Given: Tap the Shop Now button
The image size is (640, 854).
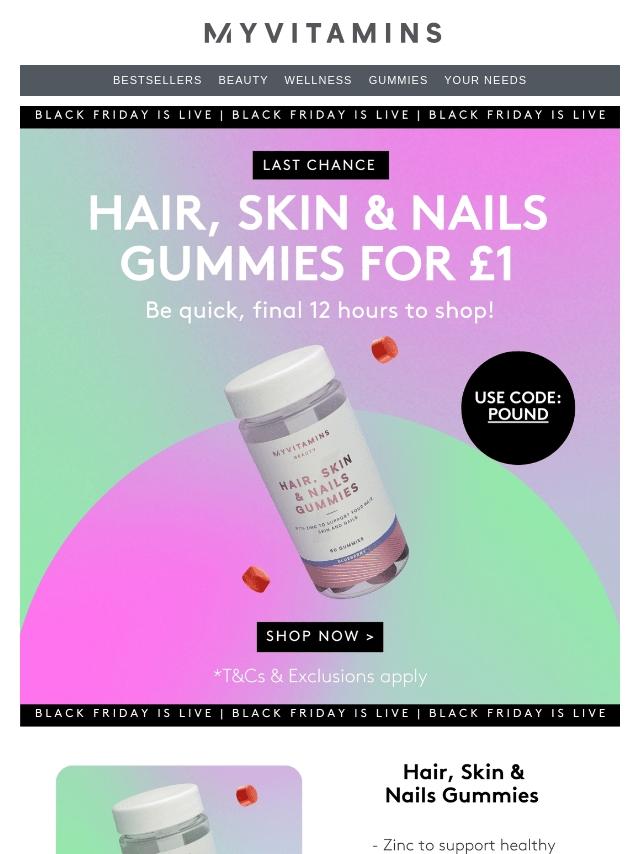Looking at the screenshot, I should click(x=320, y=637).
